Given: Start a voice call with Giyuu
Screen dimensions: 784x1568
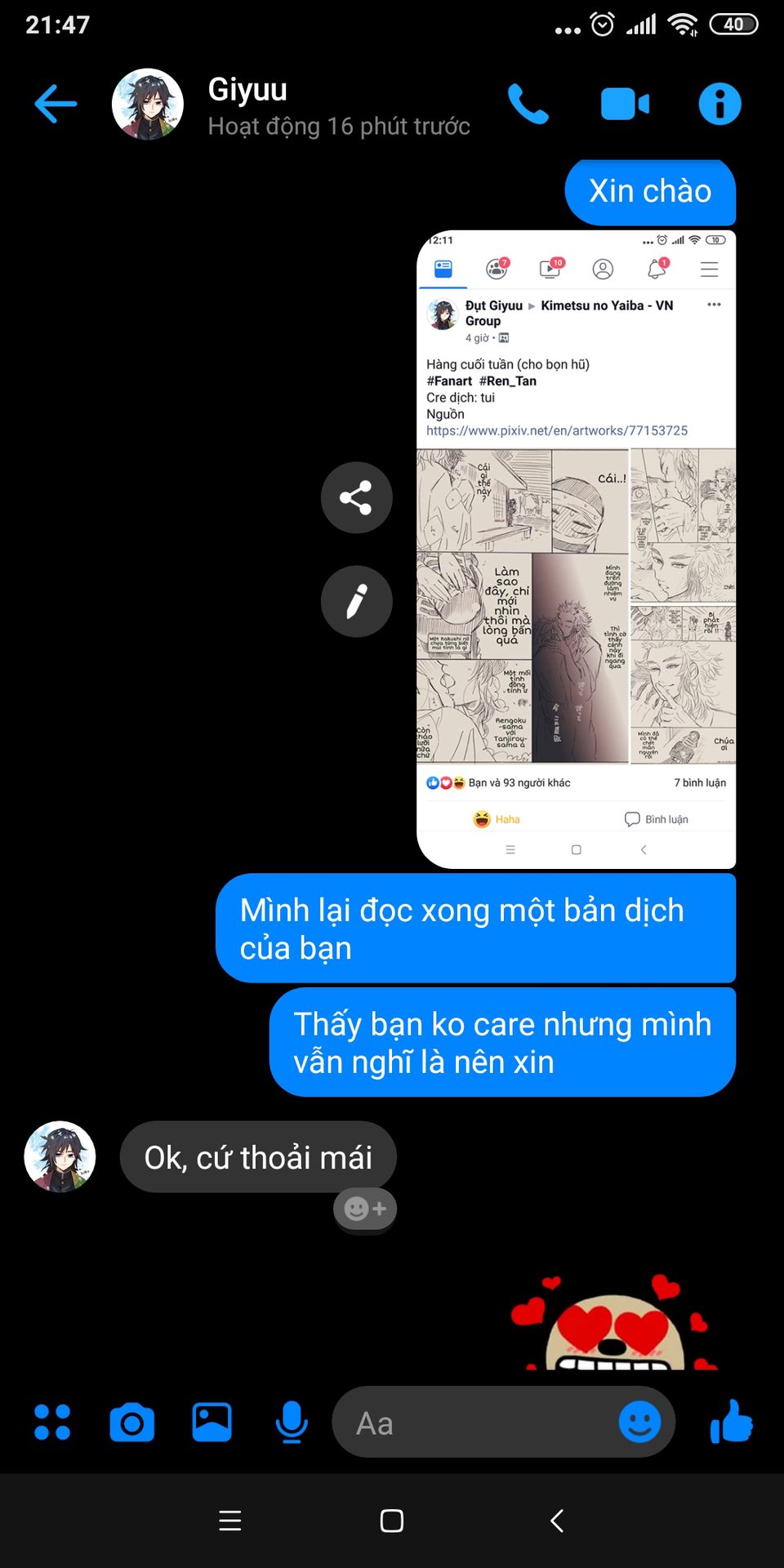Looking at the screenshot, I should click(528, 104).
